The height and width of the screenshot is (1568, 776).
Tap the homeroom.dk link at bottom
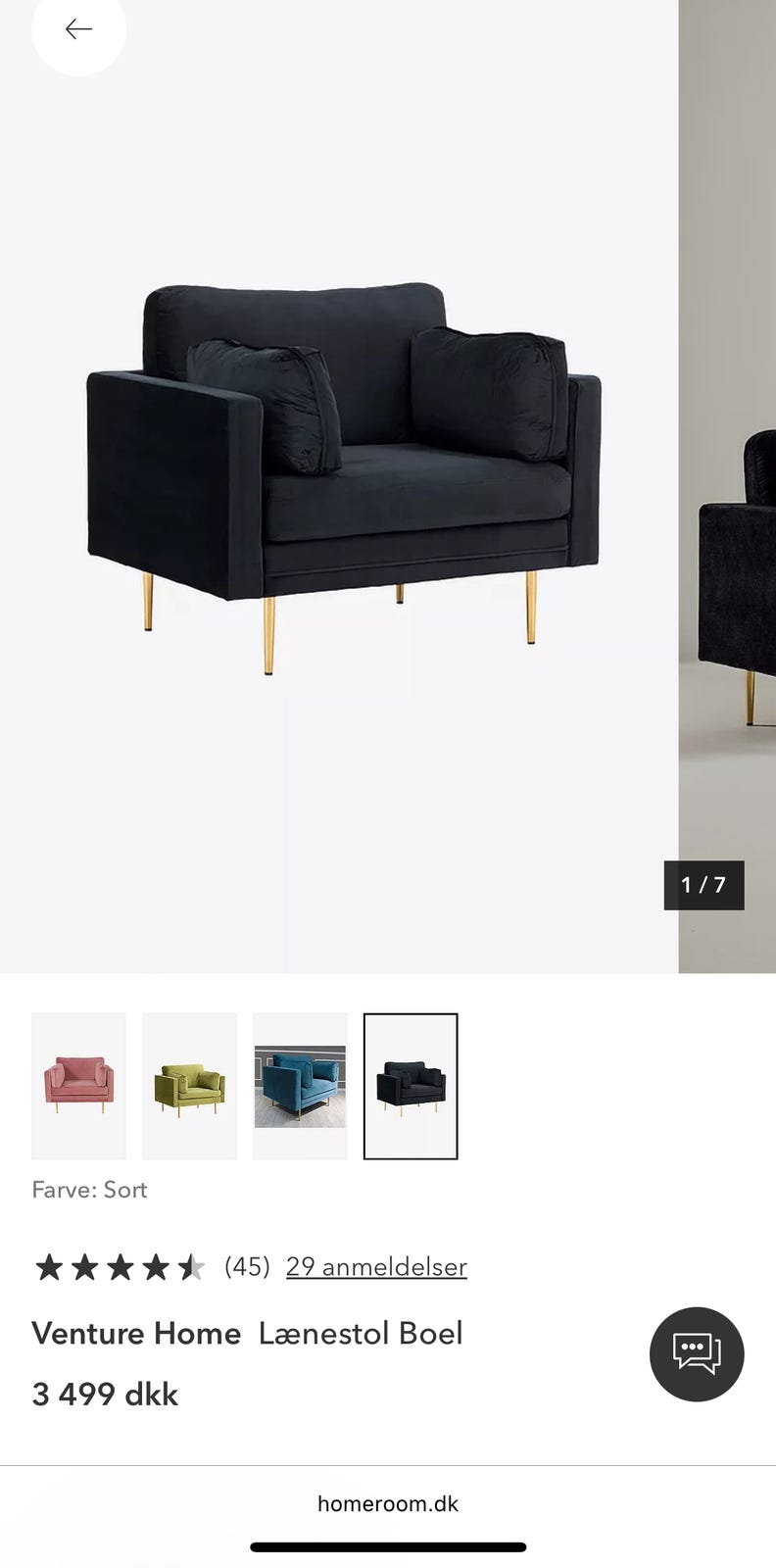click(388, 1503)
